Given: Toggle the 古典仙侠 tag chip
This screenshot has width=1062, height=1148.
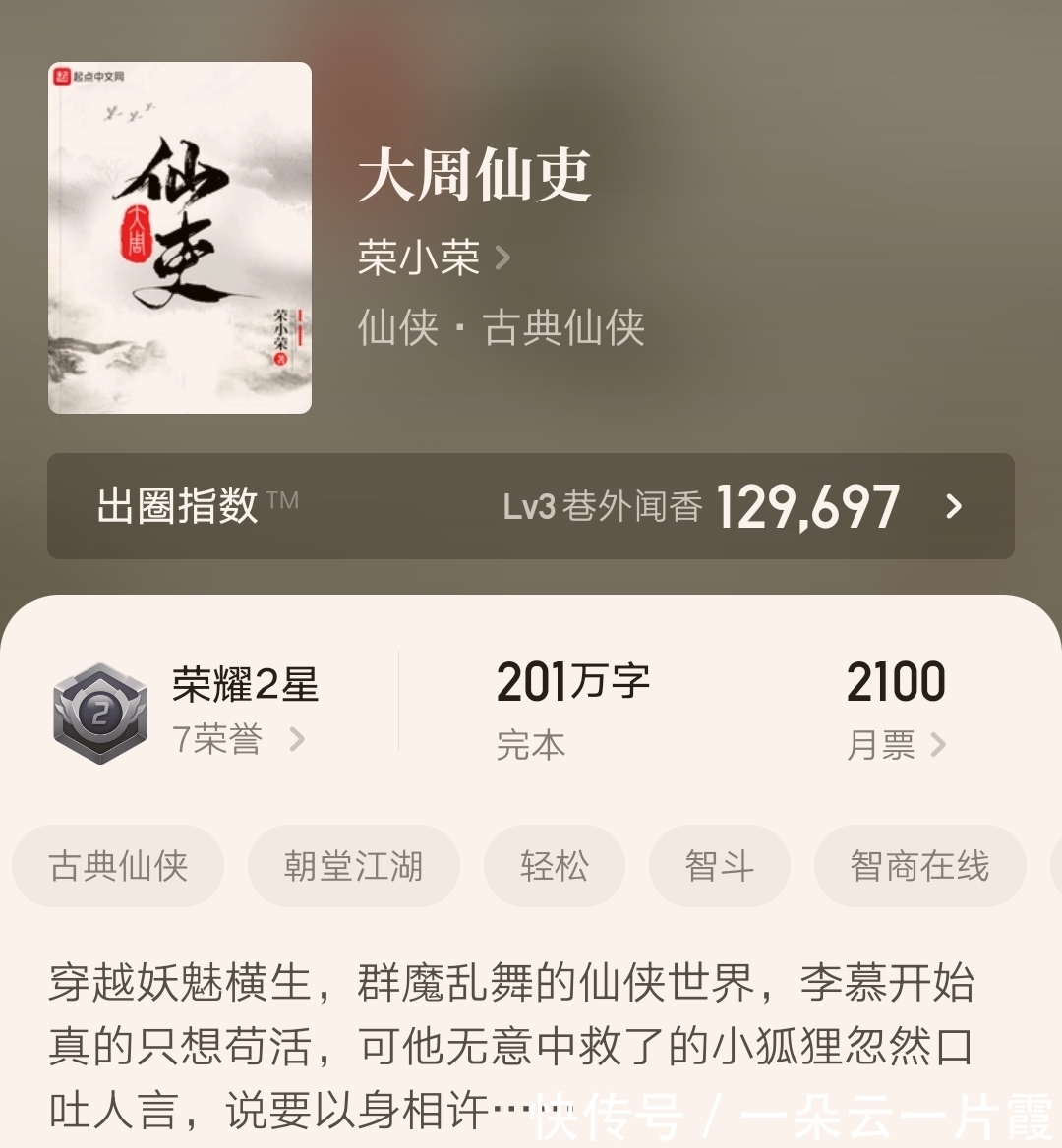Looking at the screenshot, I should [117, 867].
